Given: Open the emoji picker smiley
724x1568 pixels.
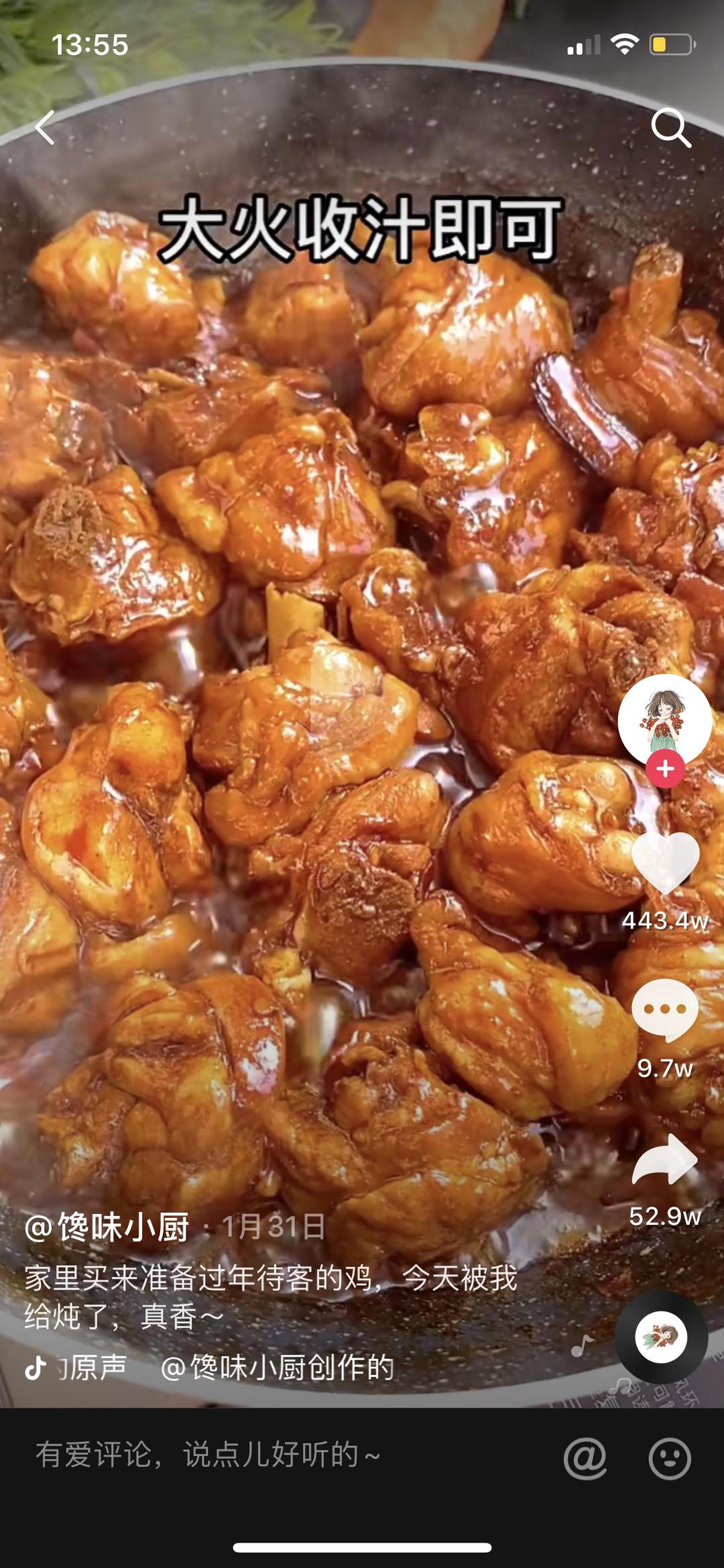Looking at the screenshot, I should (669, 1458).
